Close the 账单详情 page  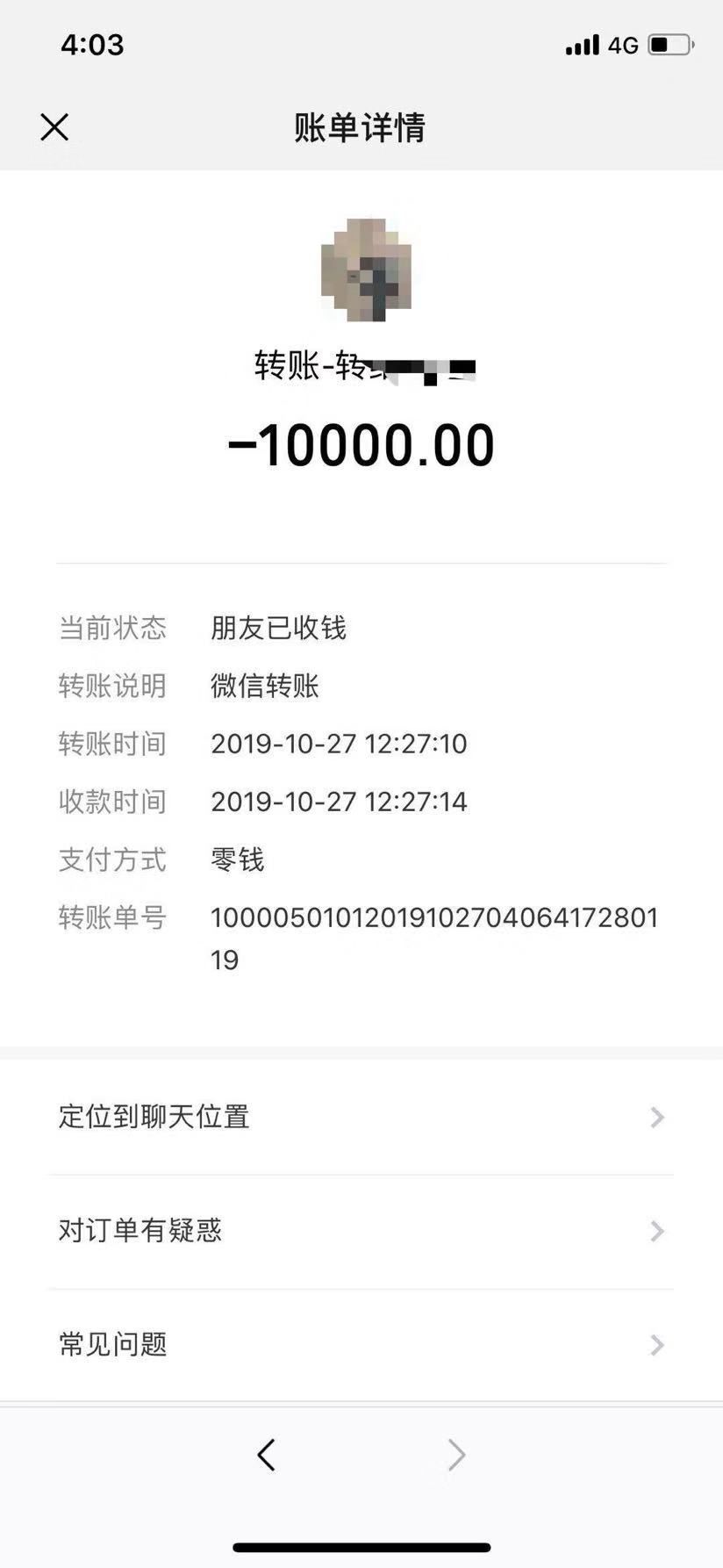(54, 127)
